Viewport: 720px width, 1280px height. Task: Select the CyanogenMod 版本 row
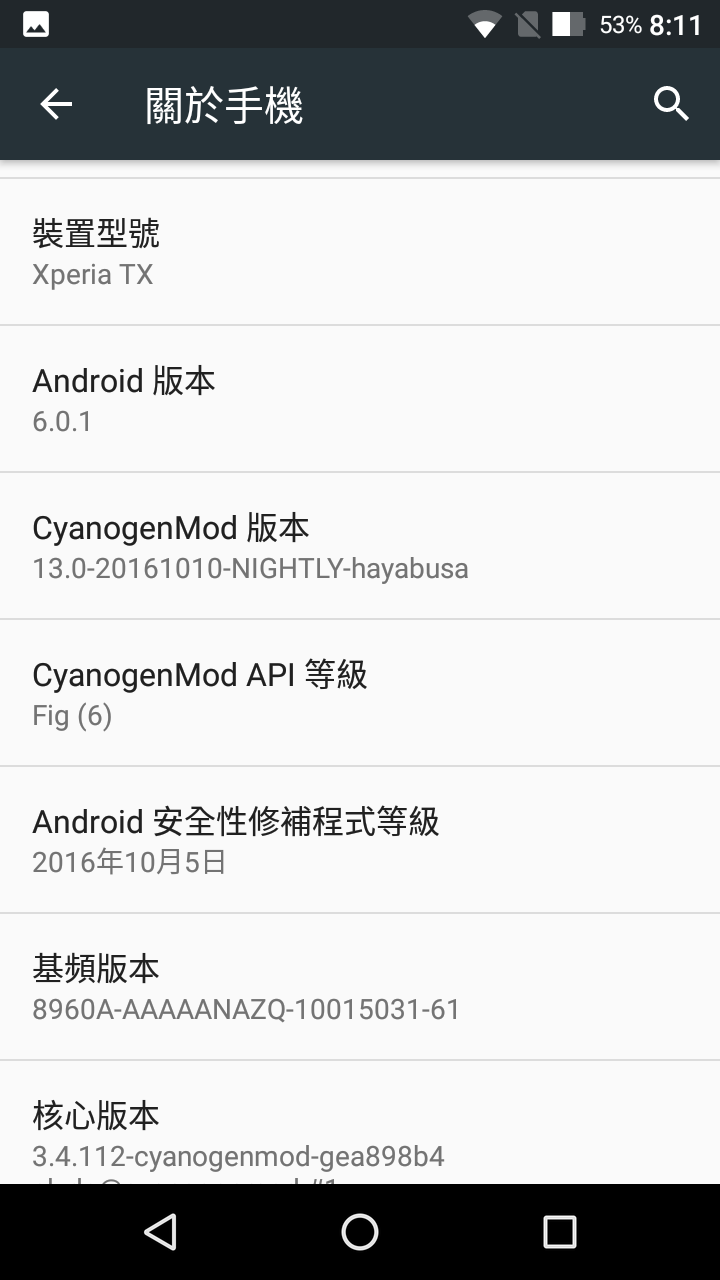coord(360,546)
